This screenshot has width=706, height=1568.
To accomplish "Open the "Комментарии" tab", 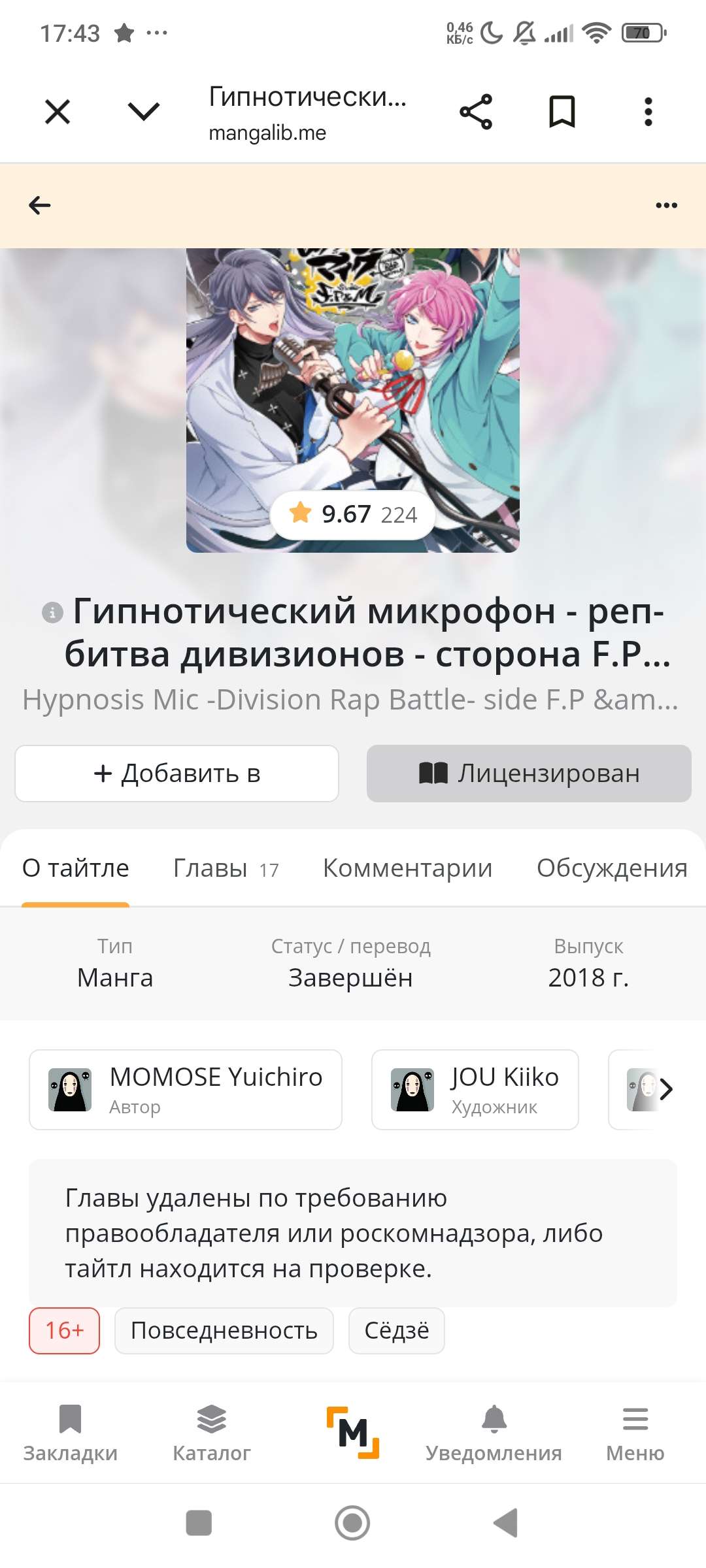I will point(407,868).
